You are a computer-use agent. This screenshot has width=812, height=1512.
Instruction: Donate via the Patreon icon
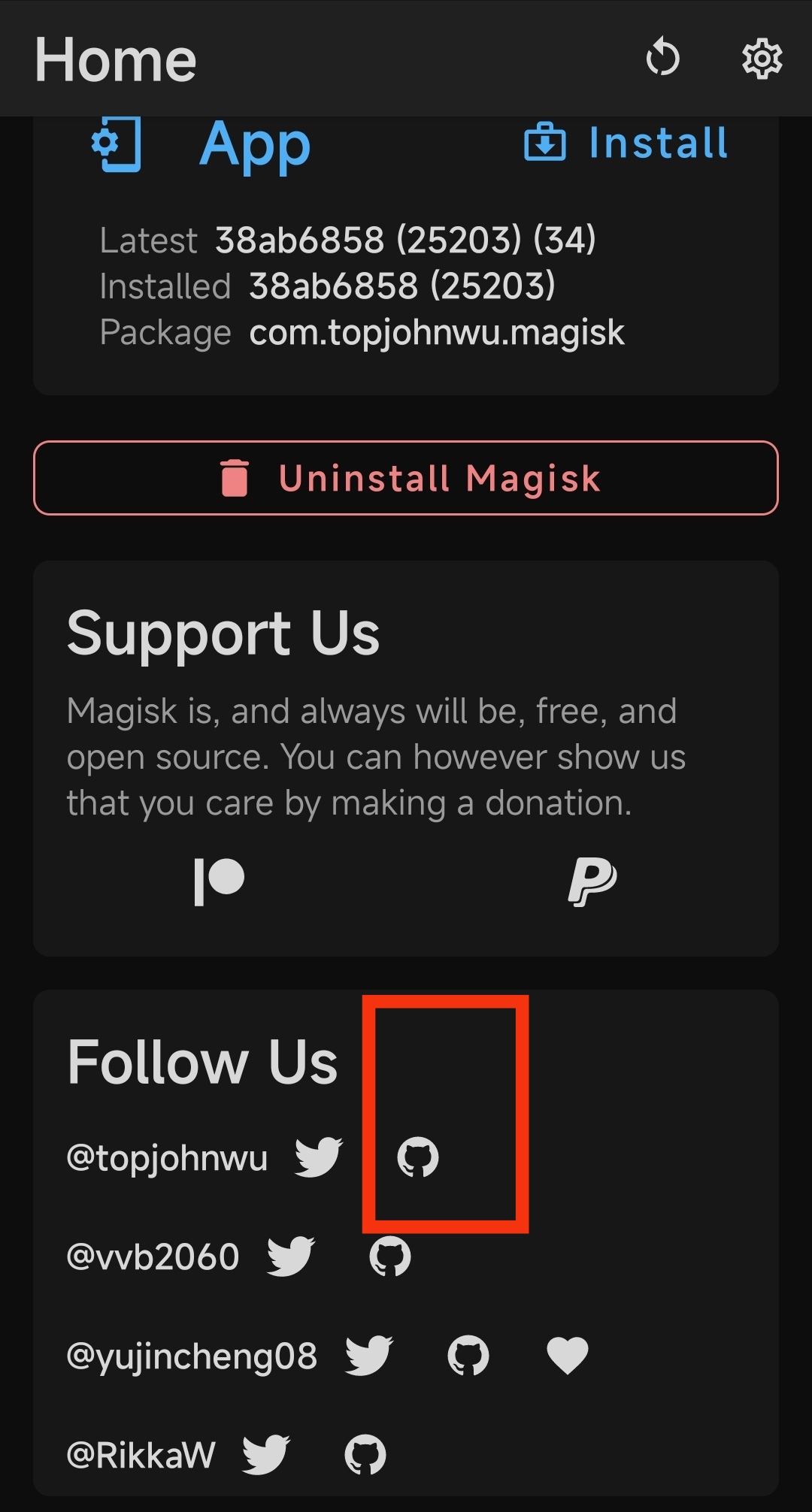220,881
